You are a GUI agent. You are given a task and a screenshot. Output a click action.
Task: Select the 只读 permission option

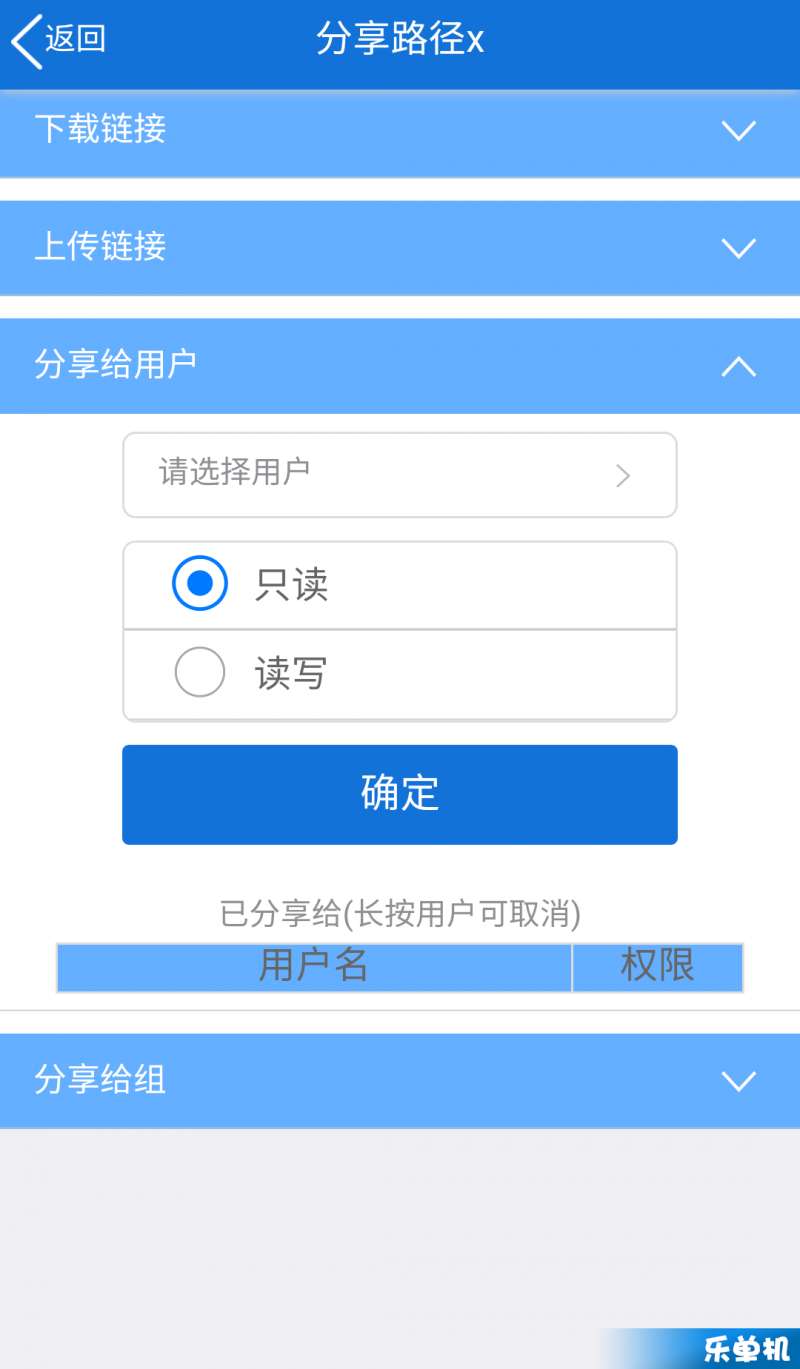(400, 585)
